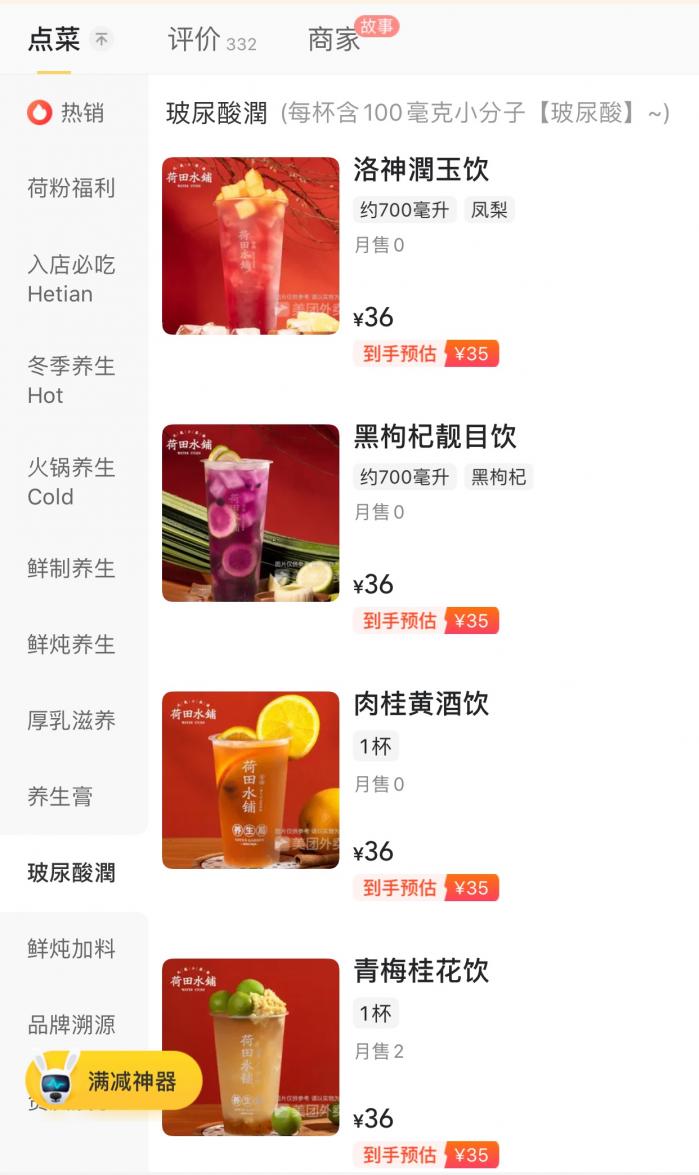
Task: Select the 厚乳滋养 category
Action: pos(73,720)
